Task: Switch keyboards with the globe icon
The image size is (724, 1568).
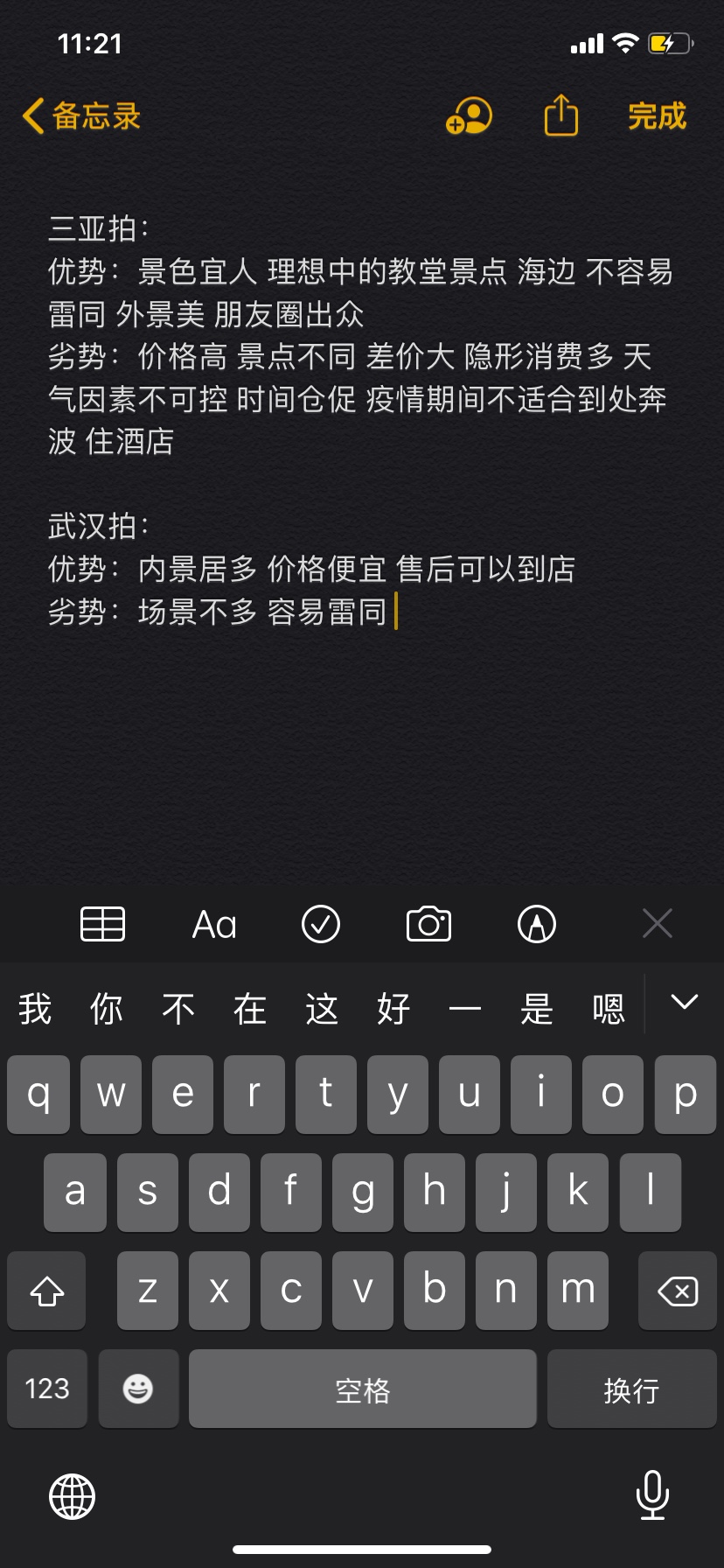Action: pyautogui.click(x=72, y=1495)
